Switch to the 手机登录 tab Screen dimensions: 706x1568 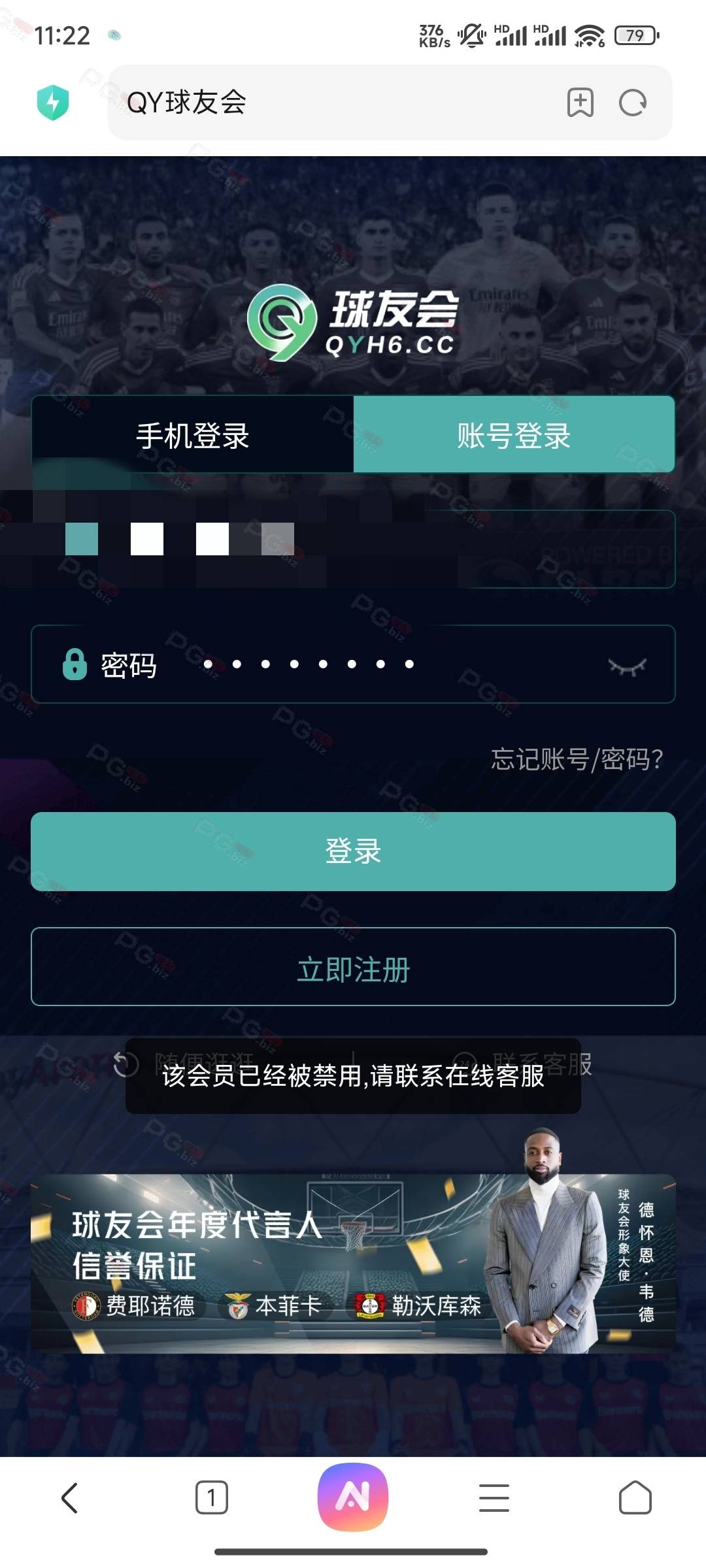coord(193,435)
